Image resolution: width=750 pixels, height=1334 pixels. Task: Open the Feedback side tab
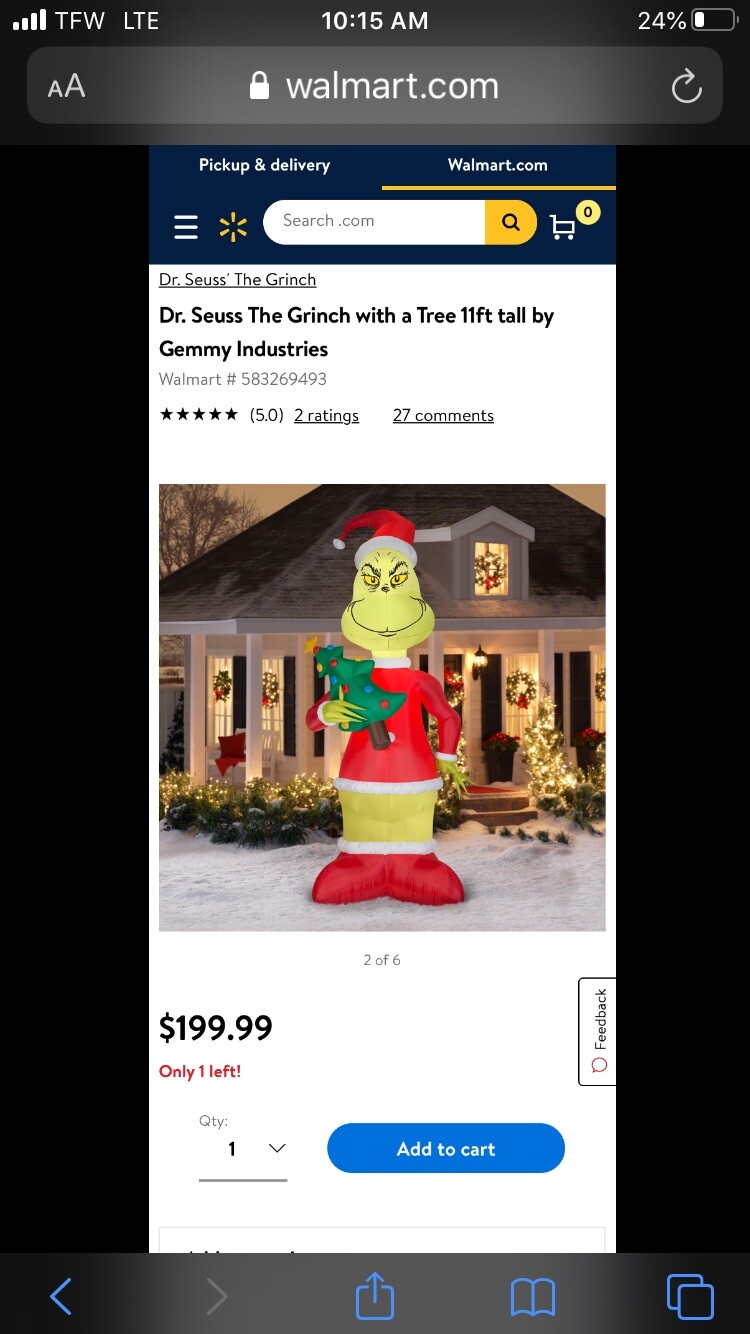598,1031
